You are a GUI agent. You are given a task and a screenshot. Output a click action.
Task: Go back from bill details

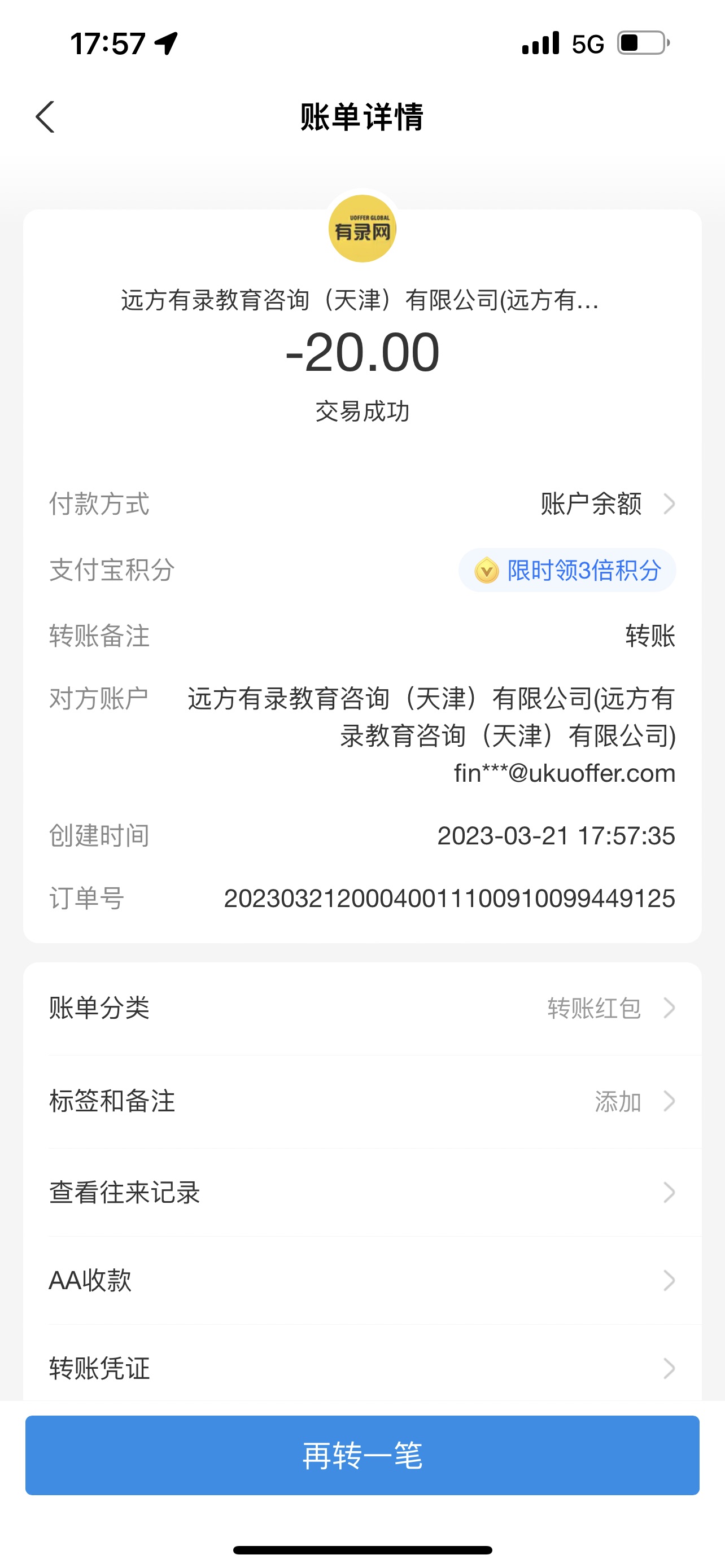(45, 117)
